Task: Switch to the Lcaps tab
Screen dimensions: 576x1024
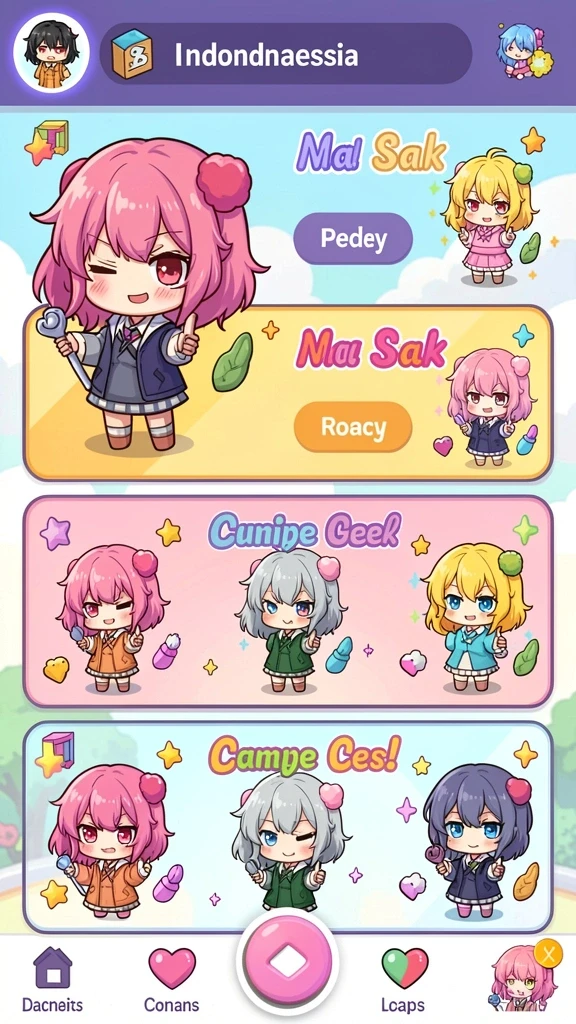Action: 404,978
